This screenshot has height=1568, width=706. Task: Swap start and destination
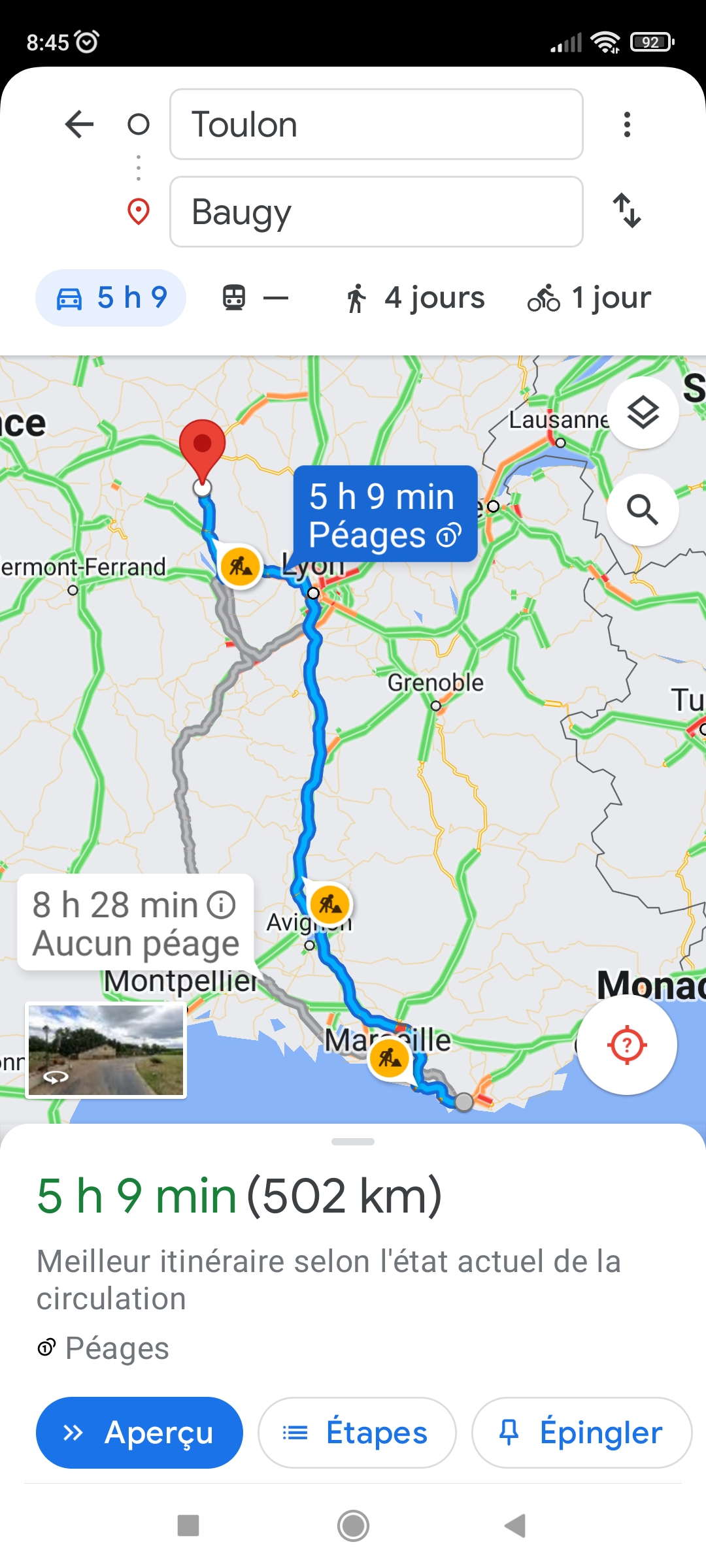(x=627, y=210)
